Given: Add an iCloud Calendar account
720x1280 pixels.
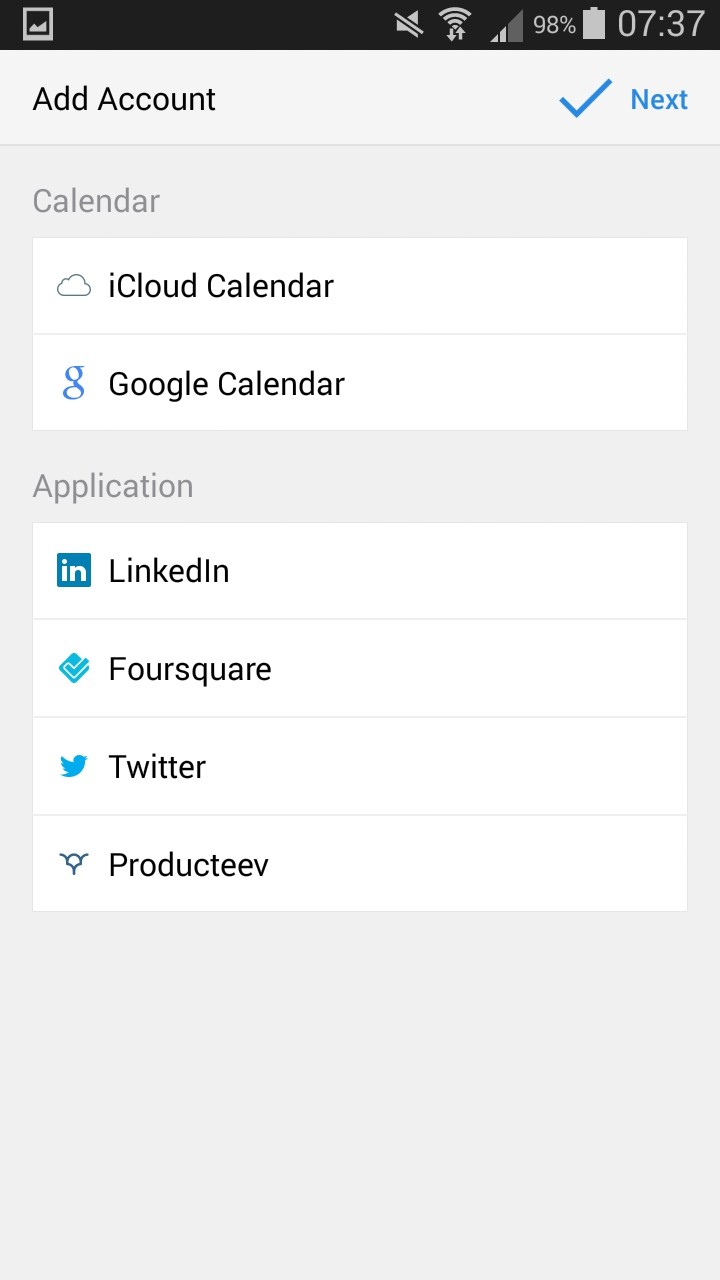Looking at the screenshot, I should pyautogui.click(x=360, y=286).
